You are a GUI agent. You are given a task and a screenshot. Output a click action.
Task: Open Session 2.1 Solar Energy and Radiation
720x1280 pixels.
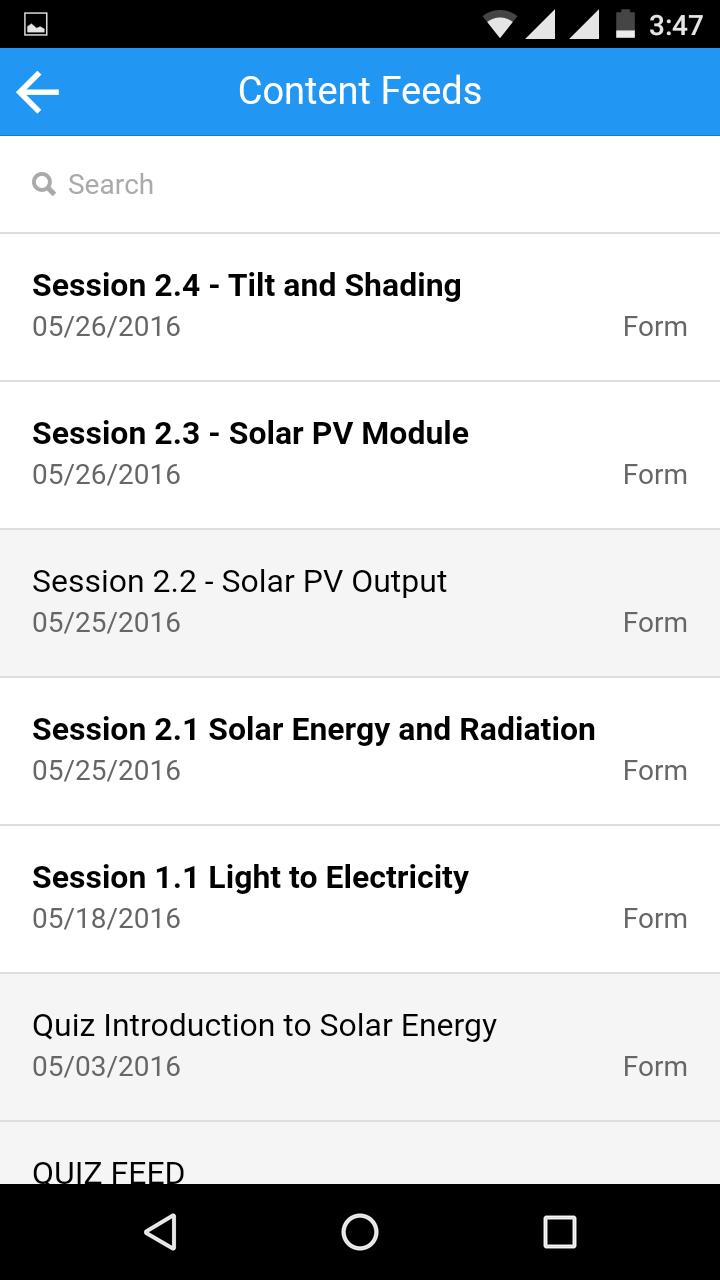pyautogui.click(x=360, y=751)
